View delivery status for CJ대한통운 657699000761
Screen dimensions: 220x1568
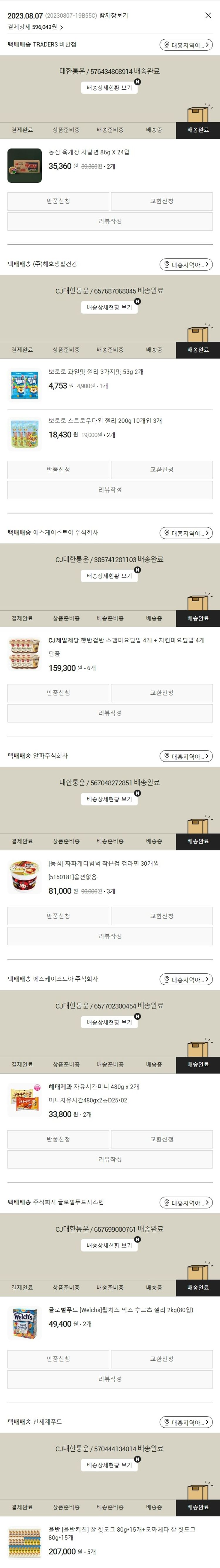pos(109,1246)
